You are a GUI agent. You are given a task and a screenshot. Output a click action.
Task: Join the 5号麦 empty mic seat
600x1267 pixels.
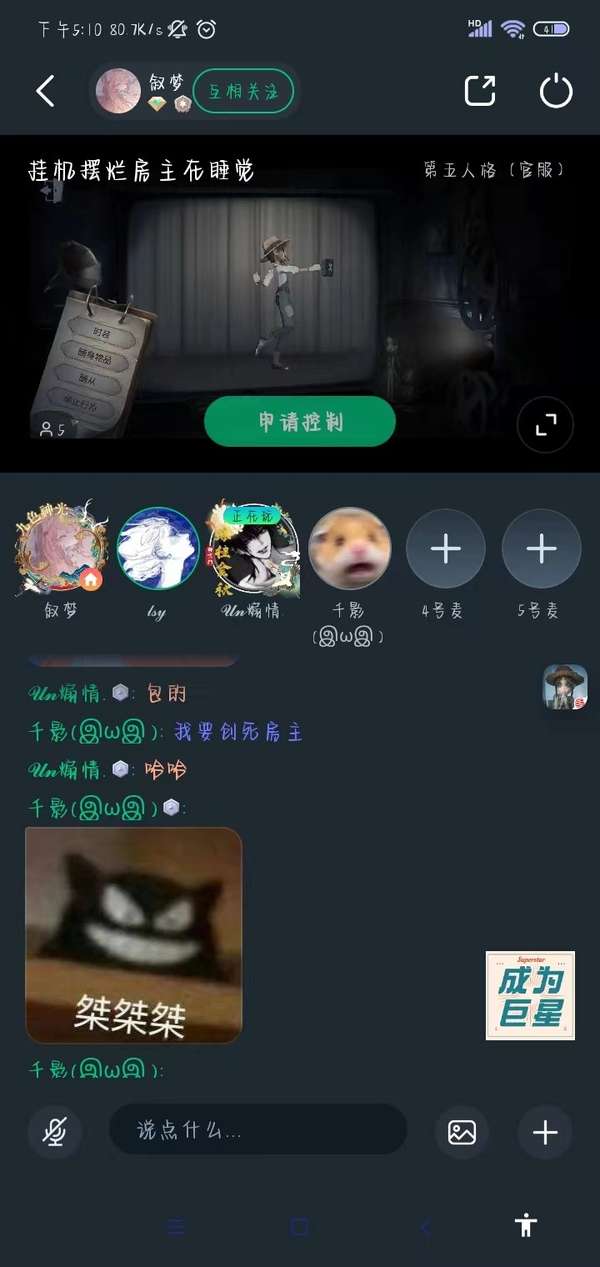(x=541, y=548)
